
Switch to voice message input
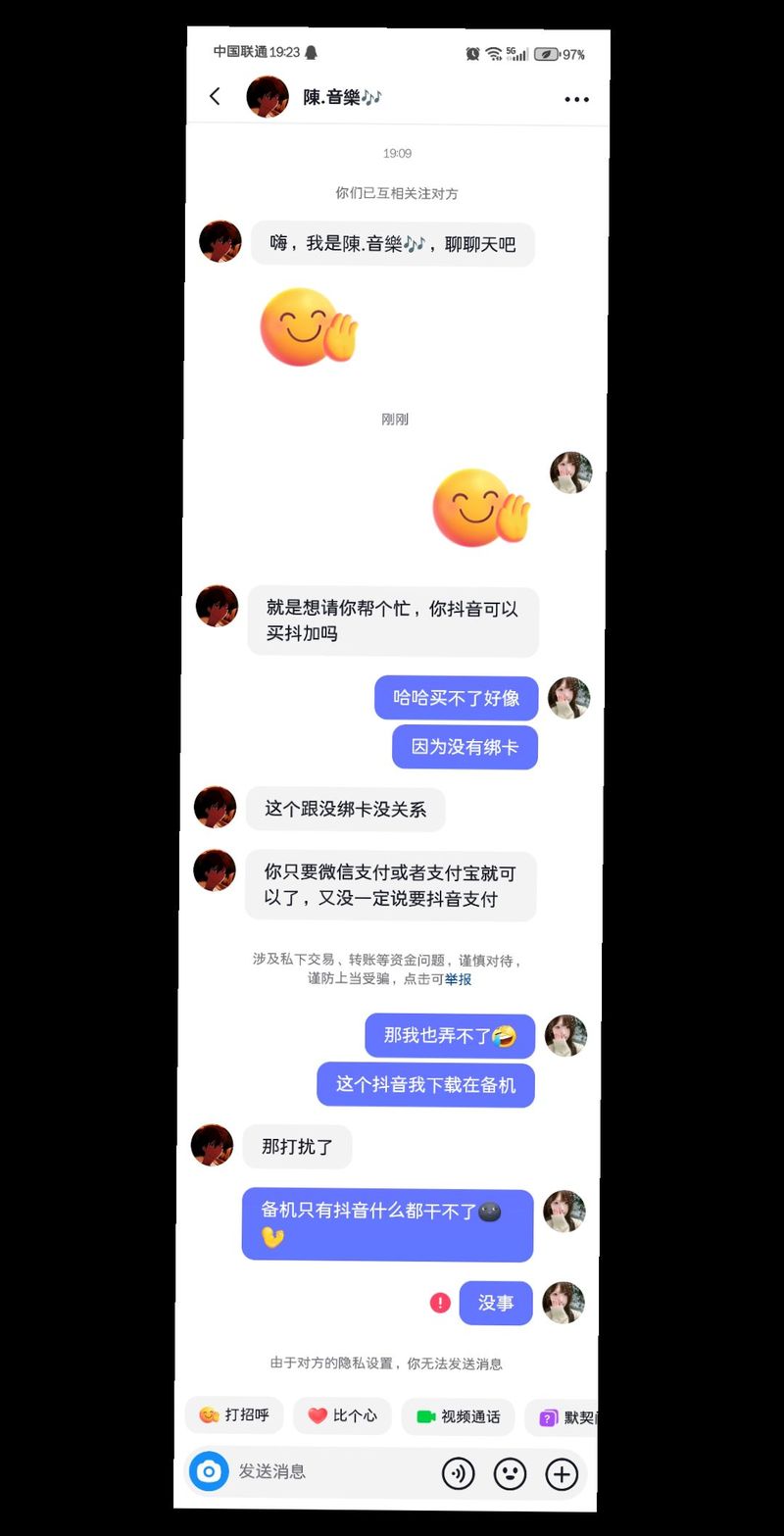(x=458, y=1473)
